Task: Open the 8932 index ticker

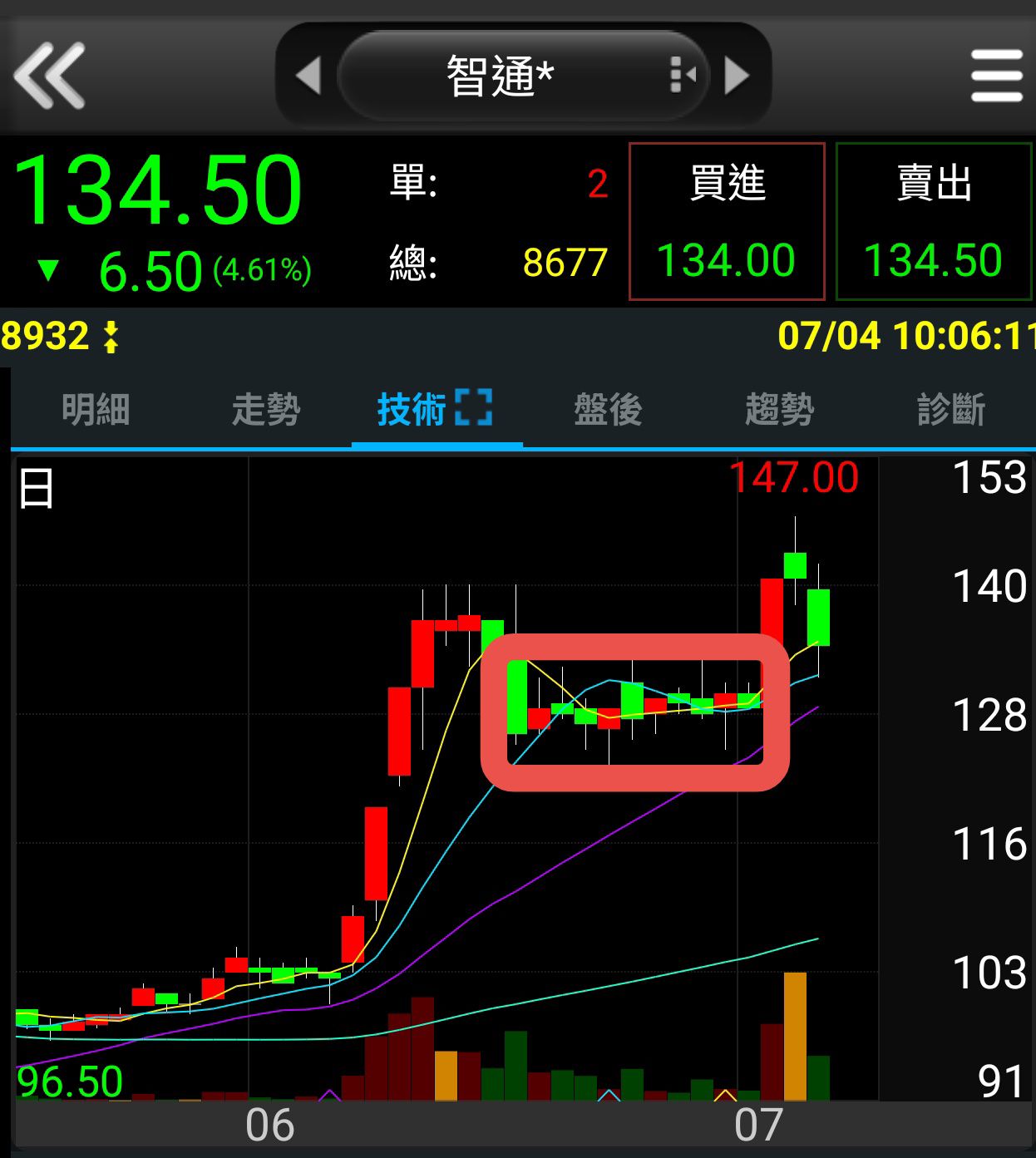Action: [x=60, y=337]
